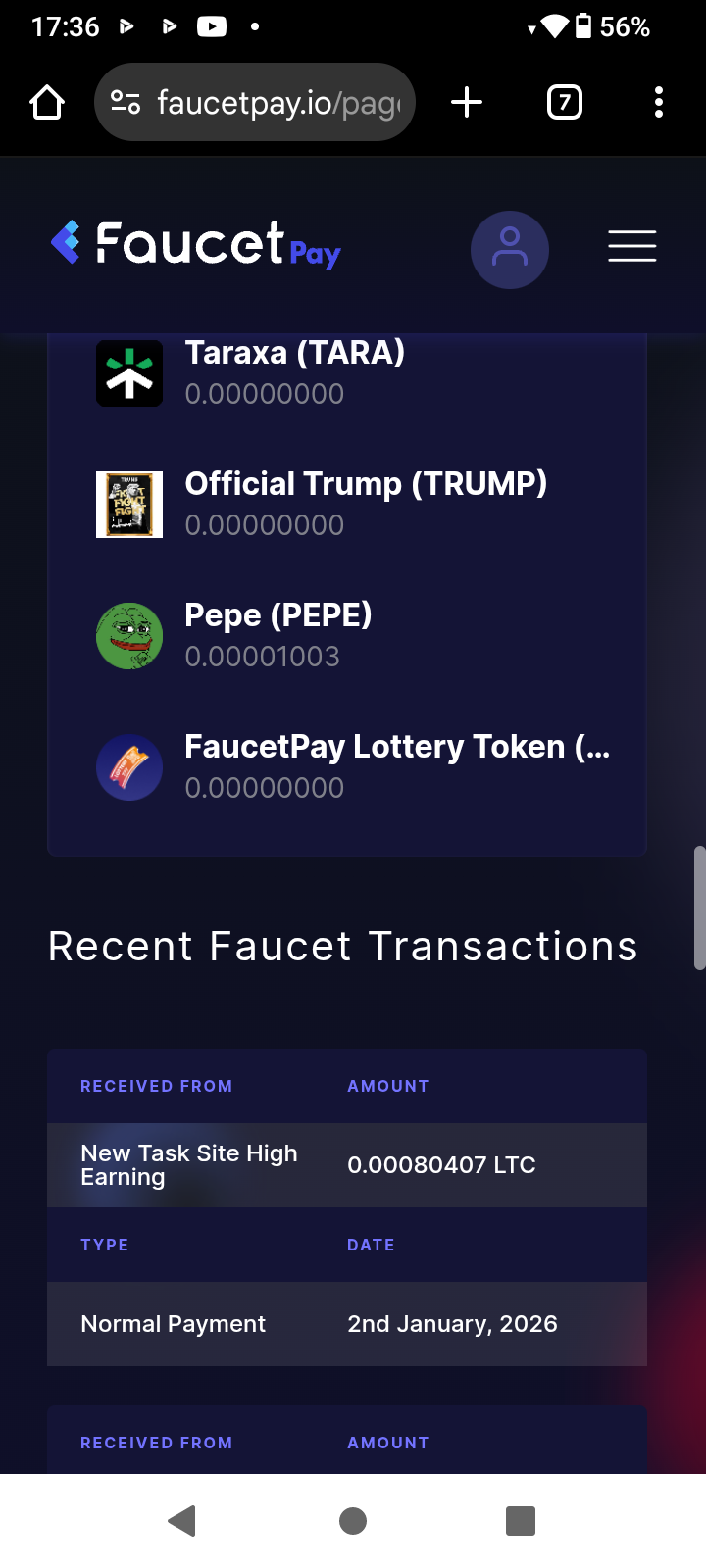
Task: Tap the system back button
Action: pyautogui.click(x=182, y=1521)
